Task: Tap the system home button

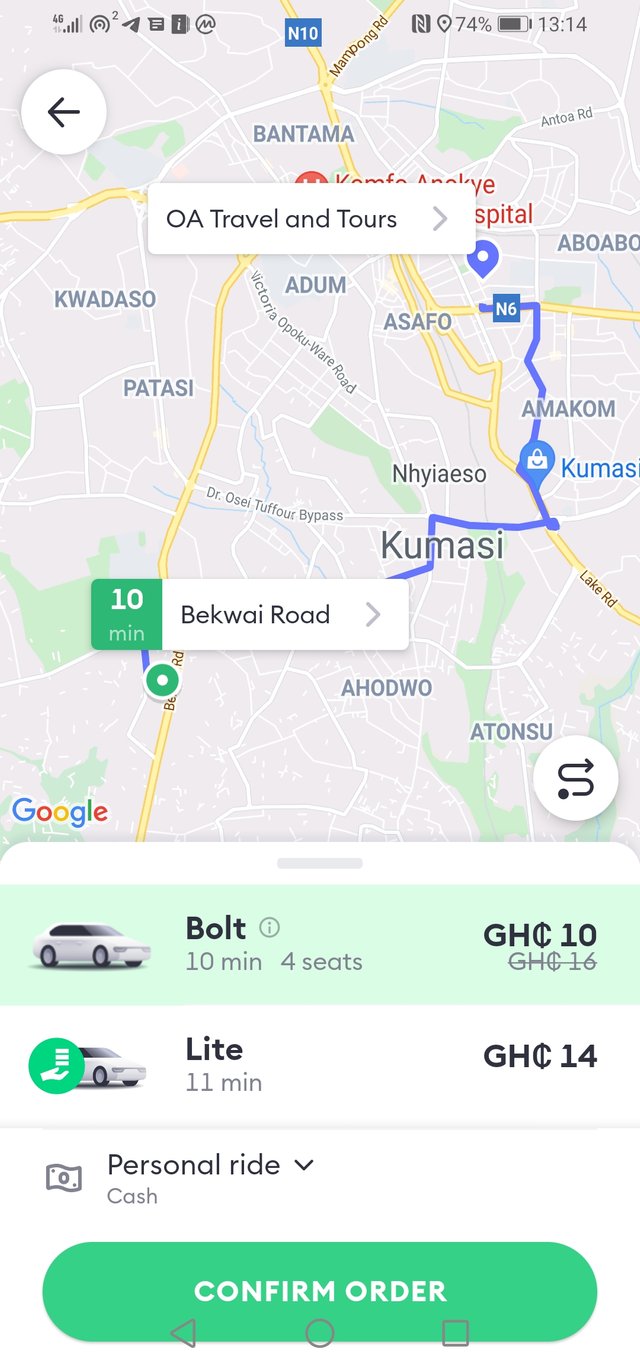Action: (x=320, y=1333)
